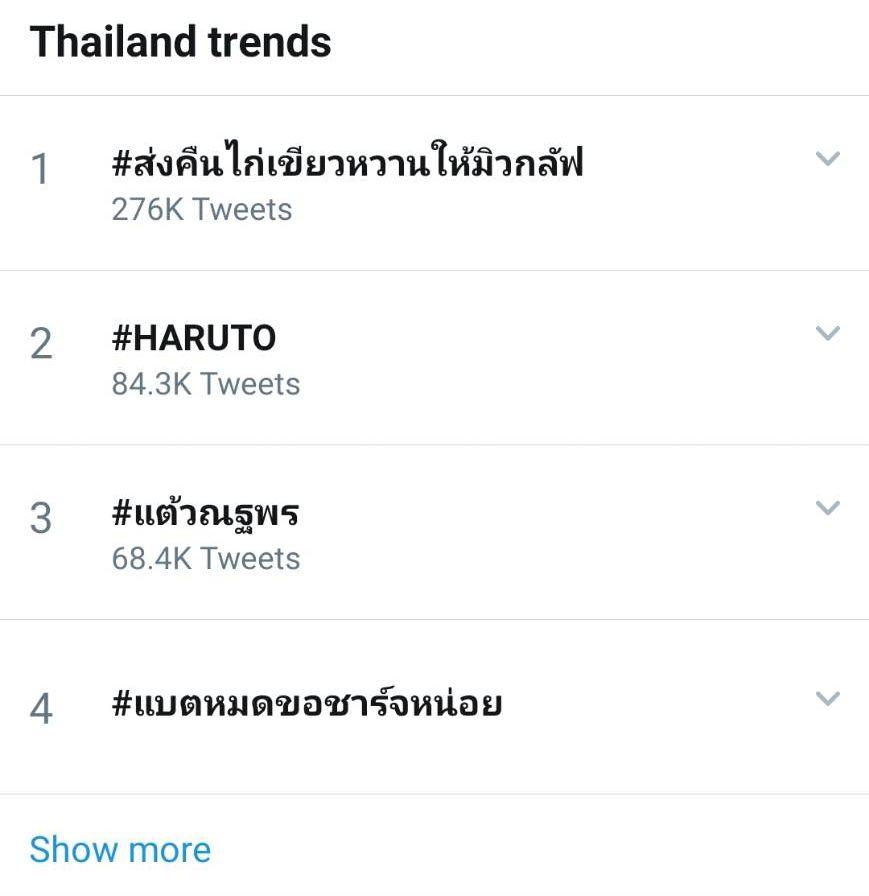Open the #HARUTO trend
The image size is (869, 896).
194,339
